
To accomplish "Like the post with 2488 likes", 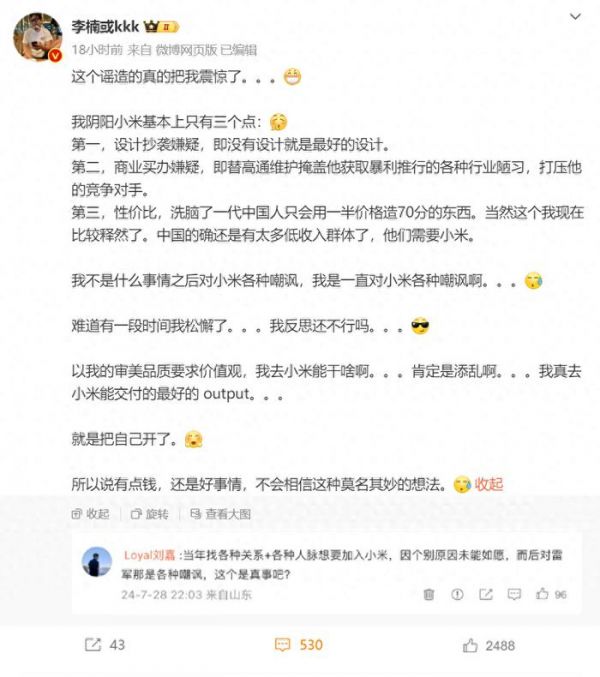I will [x=487, y=645].
